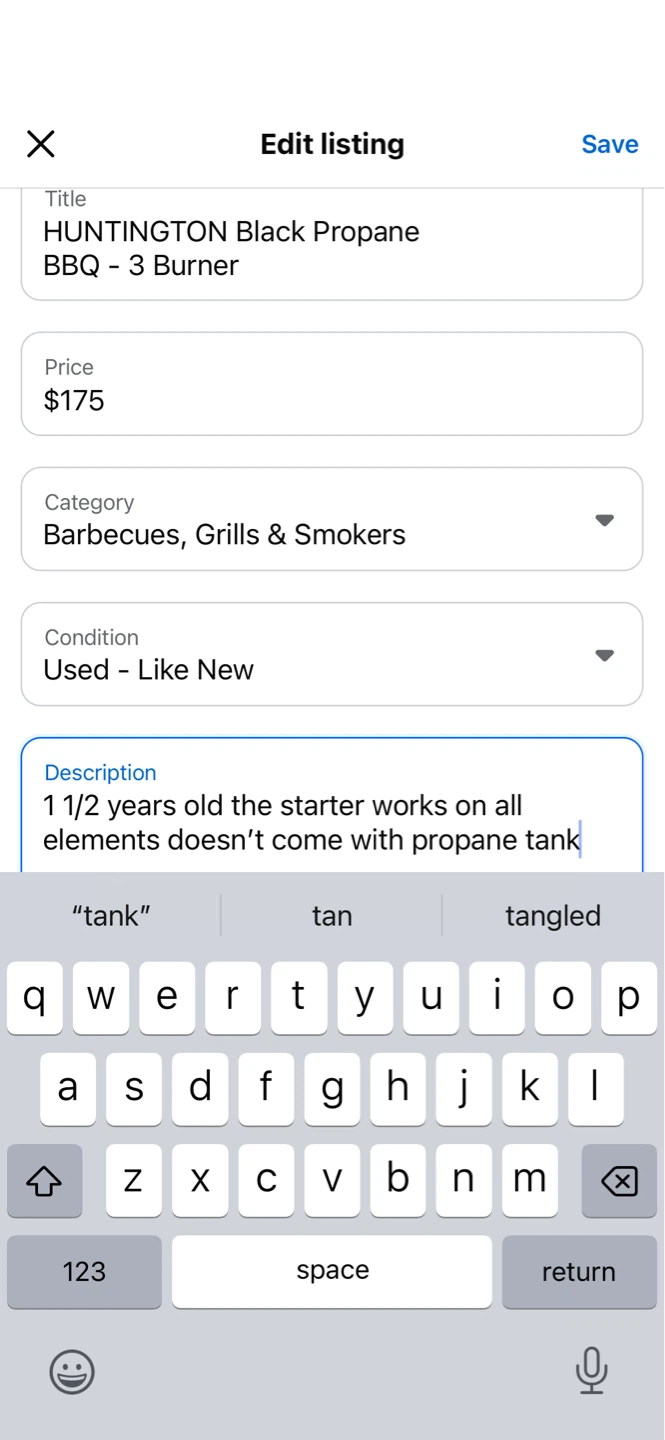This screenshot has height=1440, width=665.
Task: Choose the "tan" keyboard suggestion
Action: click(x=332, y=915)
